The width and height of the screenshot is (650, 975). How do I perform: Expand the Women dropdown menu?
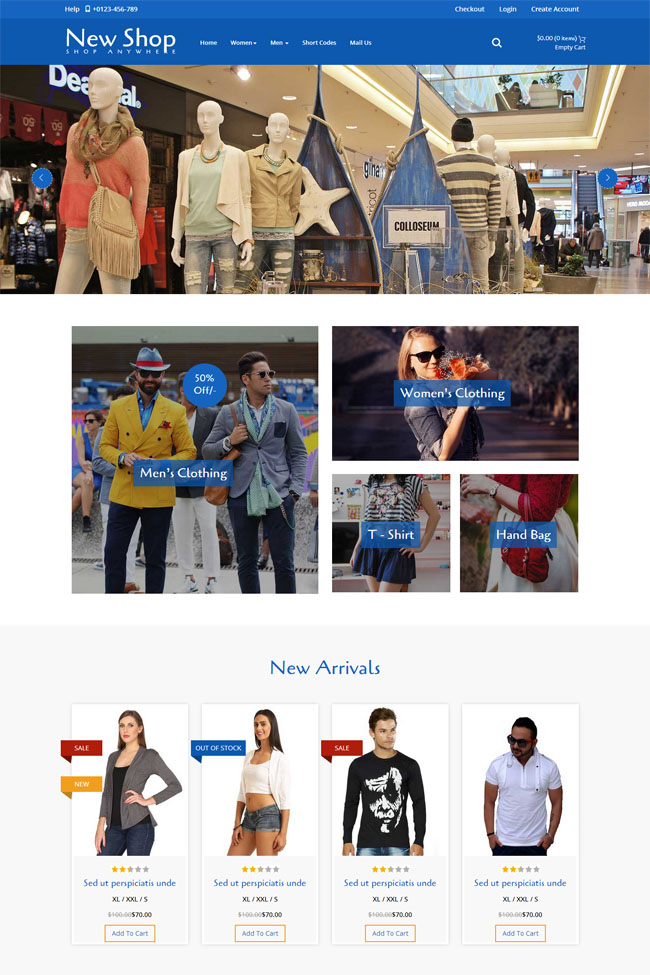tap(243, 43)
